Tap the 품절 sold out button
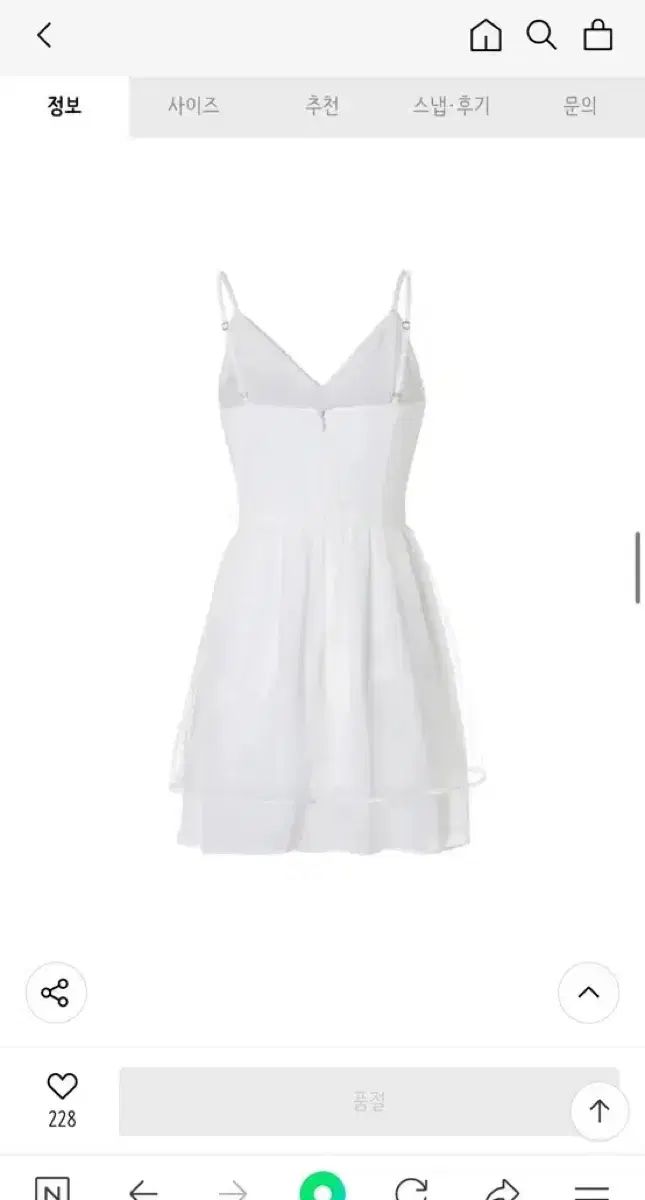The height and width of the screenshot is (1200, 645). click(x=369, y=1102)
